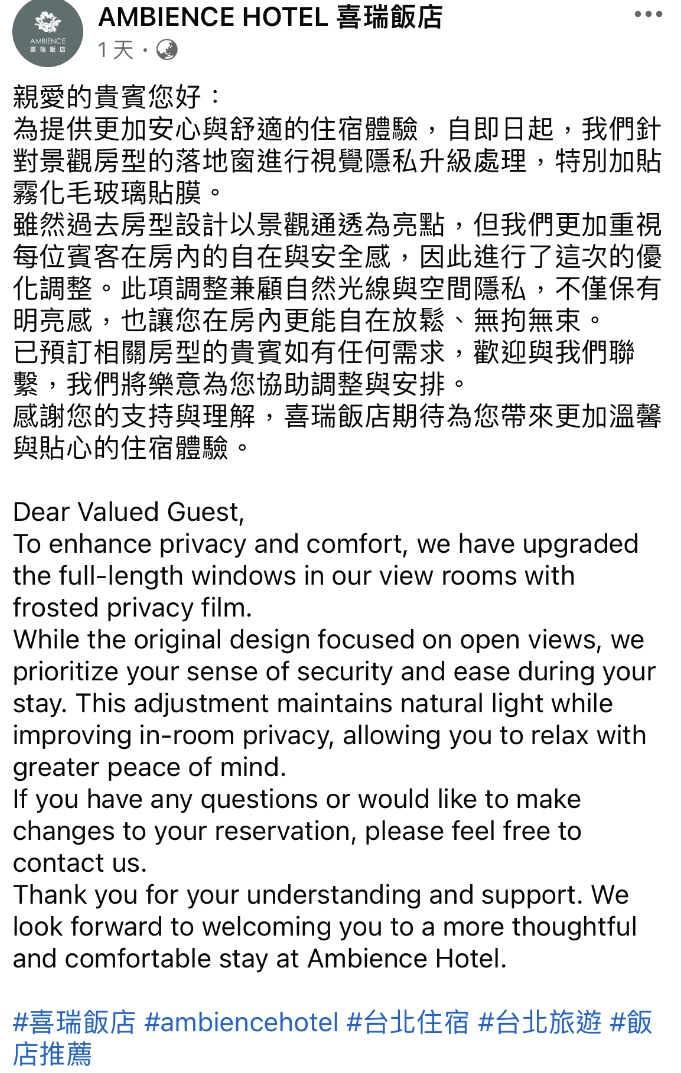Open the post's three-dot overflow menu
The height and width of the screenshot is (1073, 681).
(648, 15)
